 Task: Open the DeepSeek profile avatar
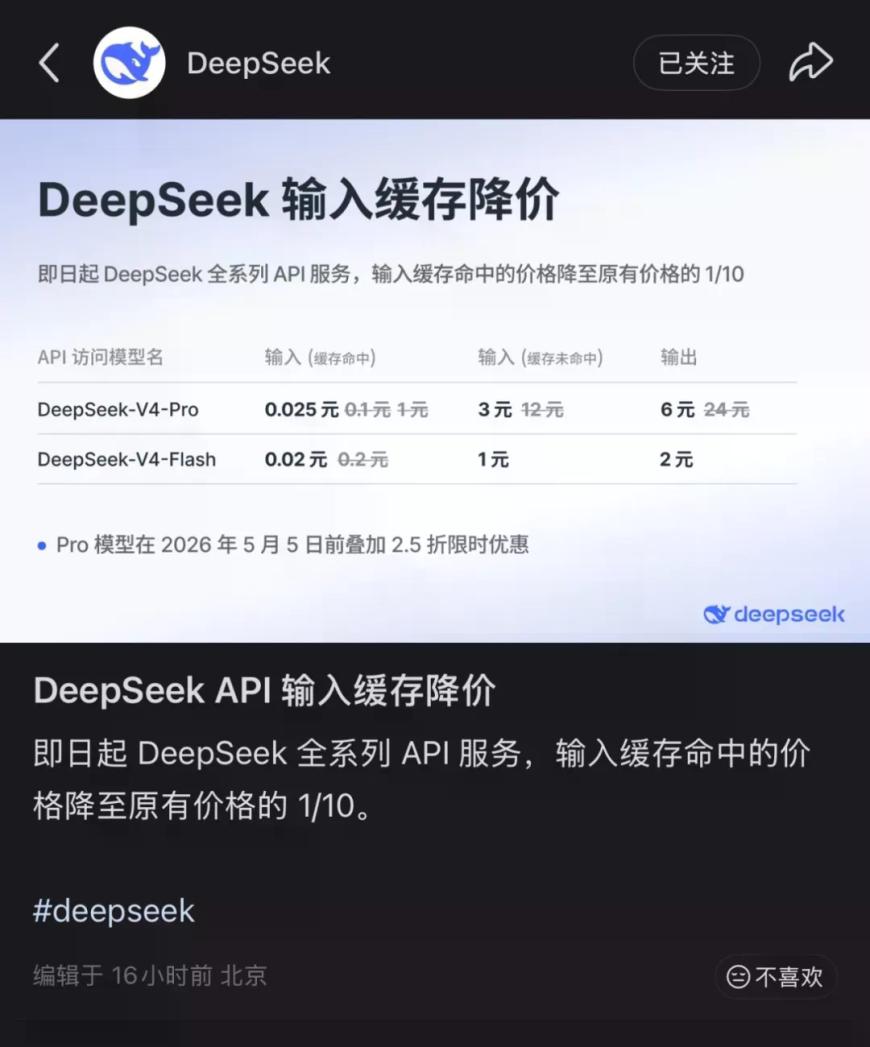129,63
